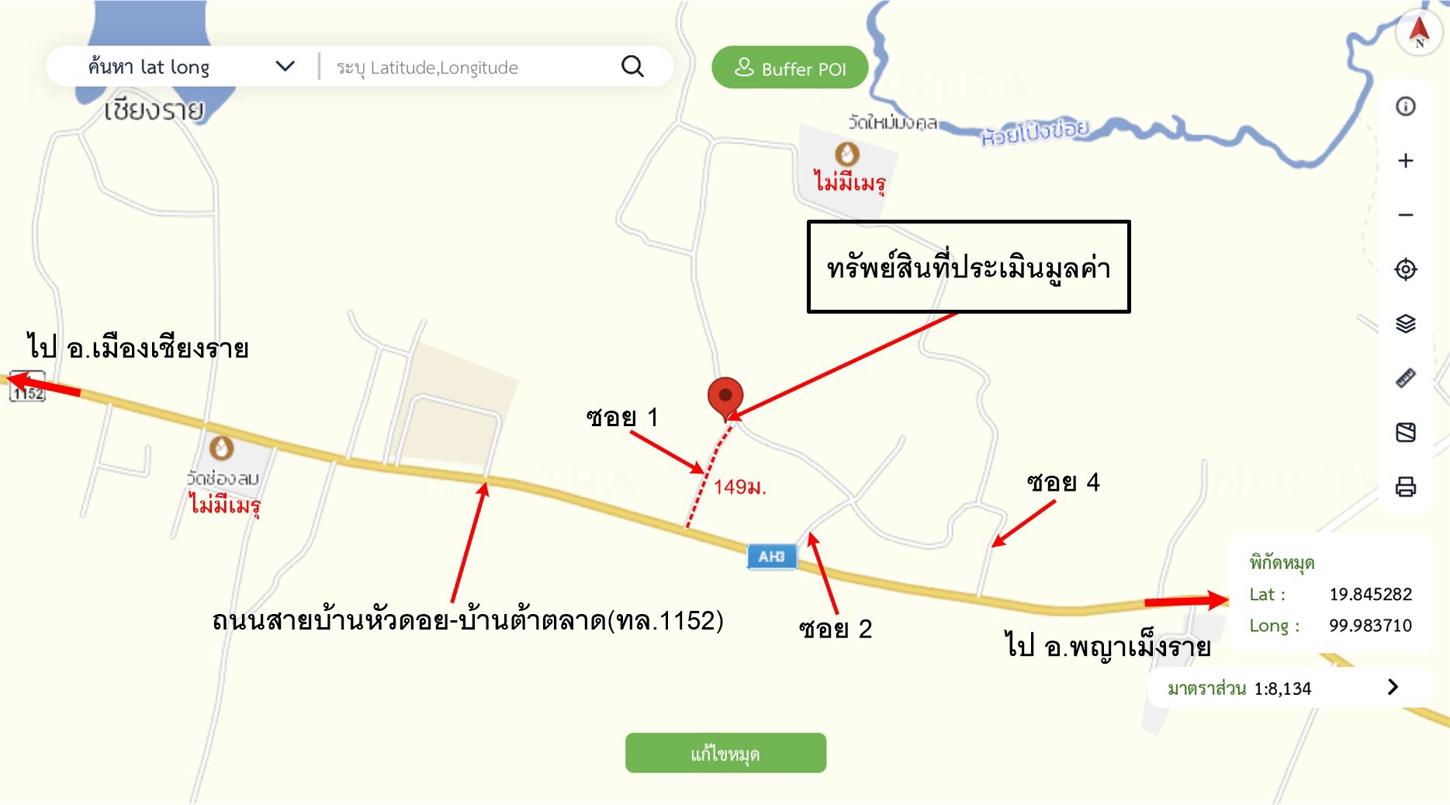Tap the แก้ไขหมุด button
The width and height of the screenshot is (1450, 805).
coord(726,753)
